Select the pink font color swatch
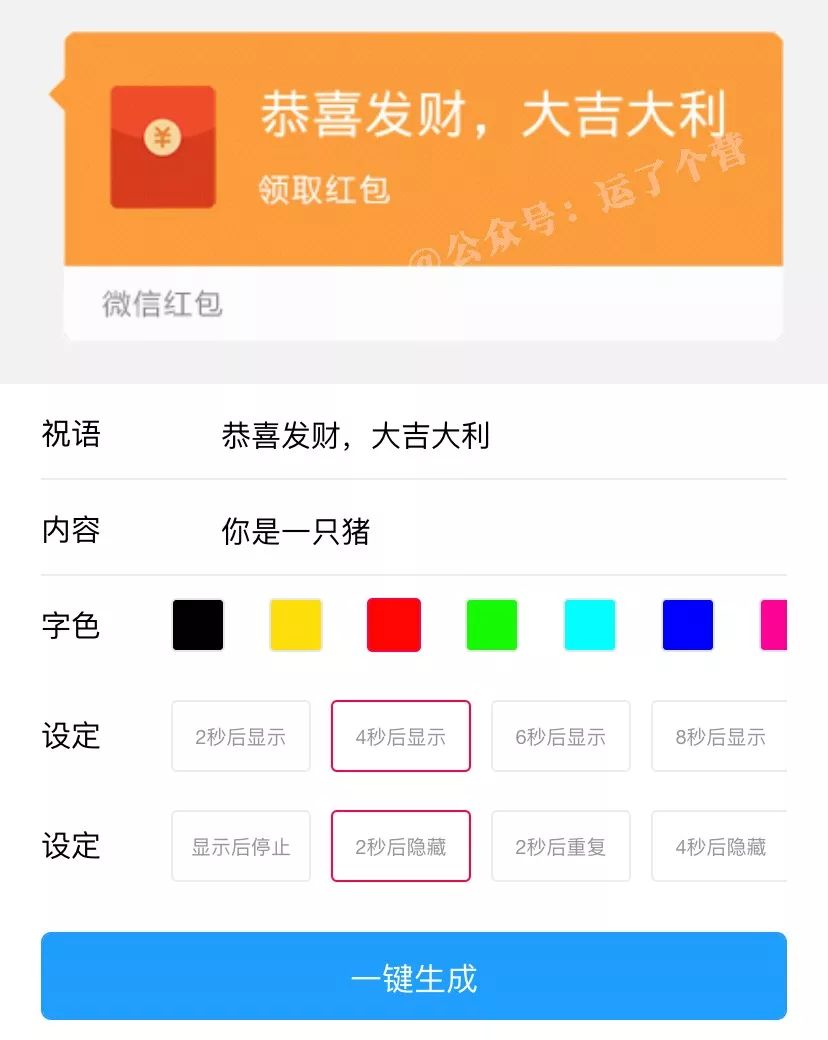Viewport: 828px width, 1040px height. click(774, 625)
